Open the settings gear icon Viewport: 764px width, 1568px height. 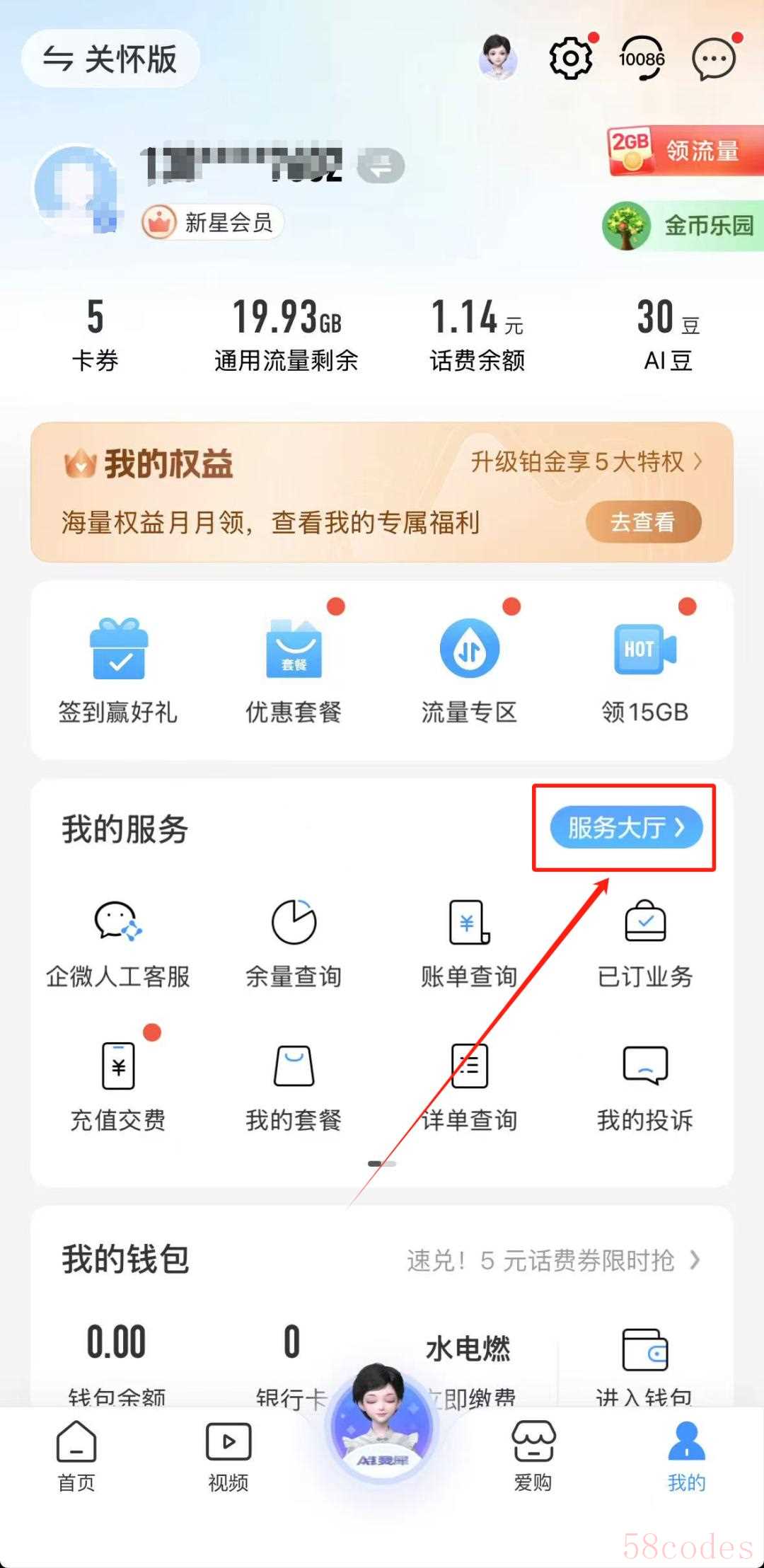(x=569, y=58)
